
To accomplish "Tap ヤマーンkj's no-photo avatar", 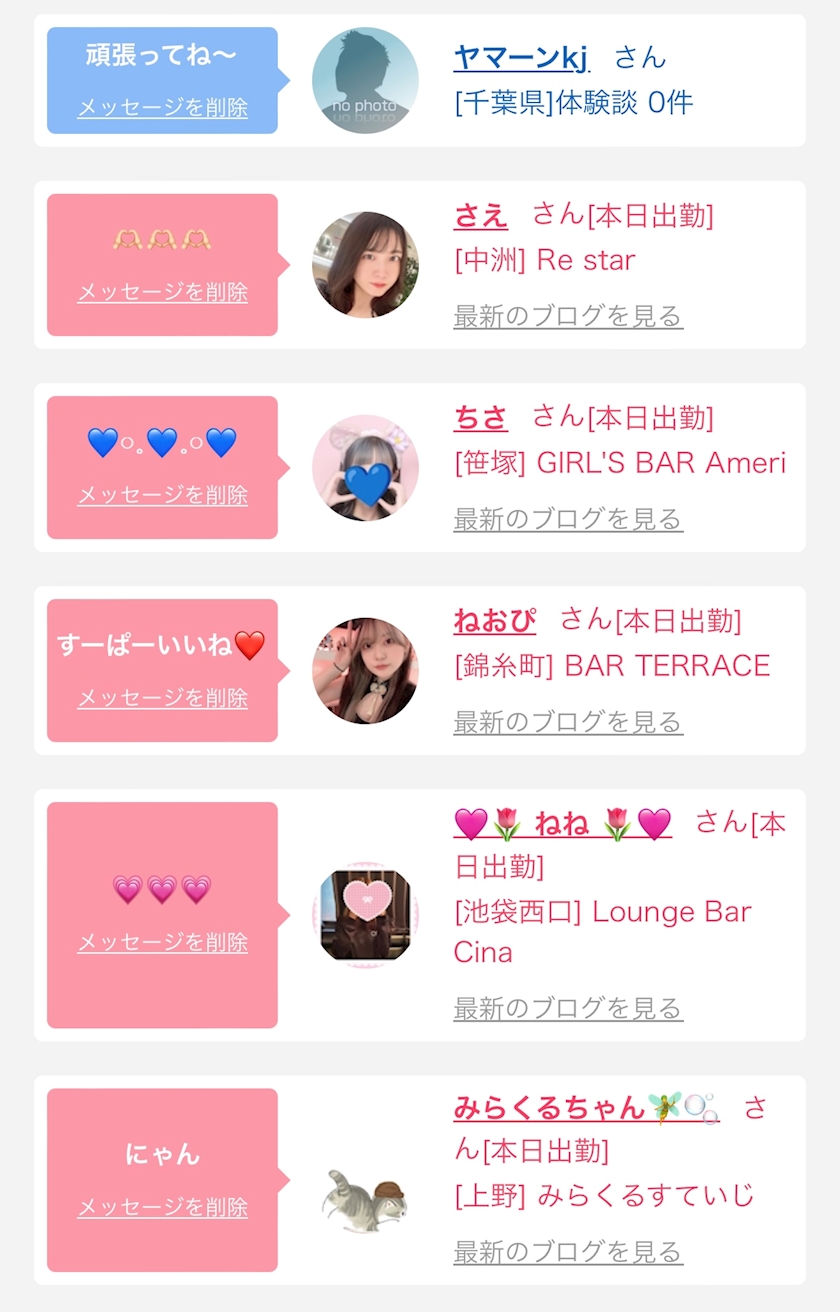I will (x=365, y=80).
